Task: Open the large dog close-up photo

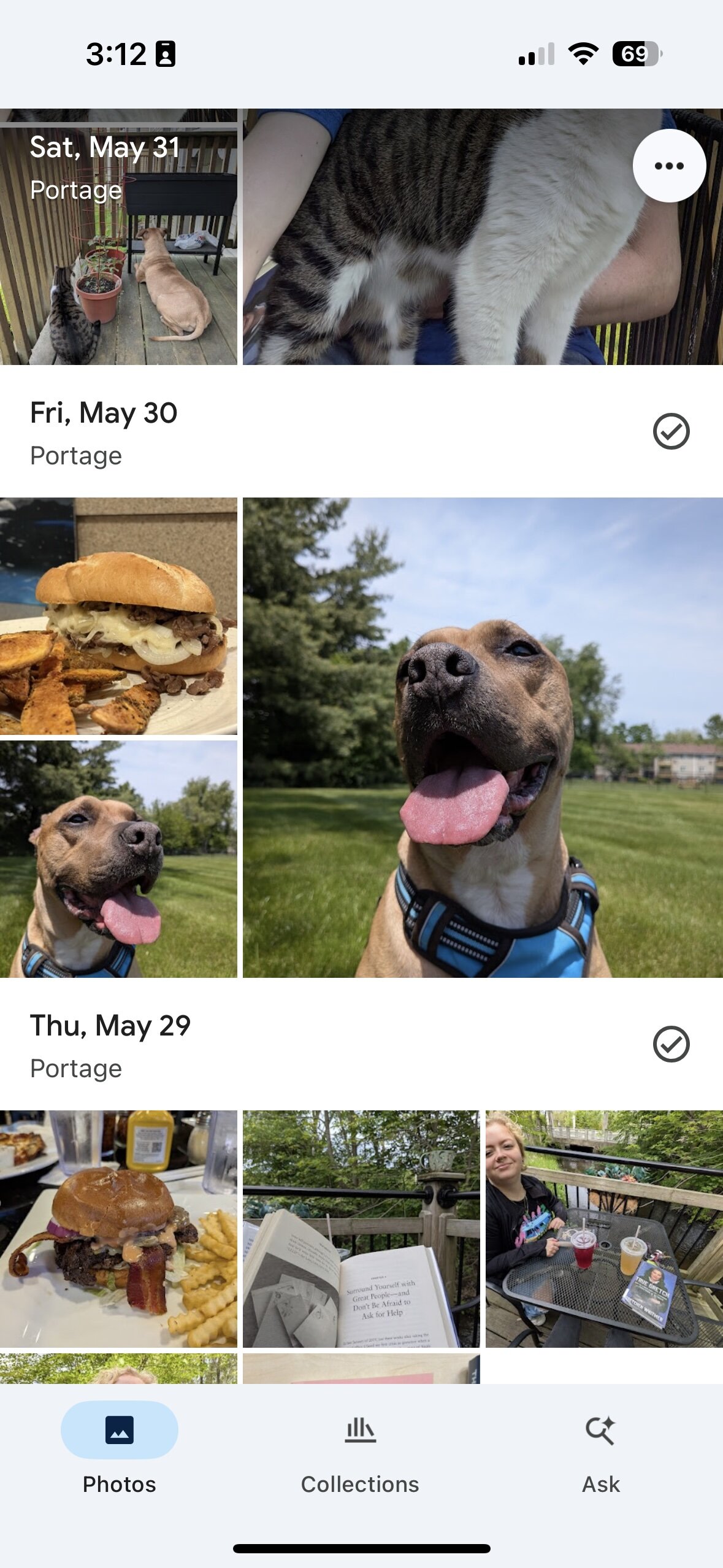Action: (483, 737)
